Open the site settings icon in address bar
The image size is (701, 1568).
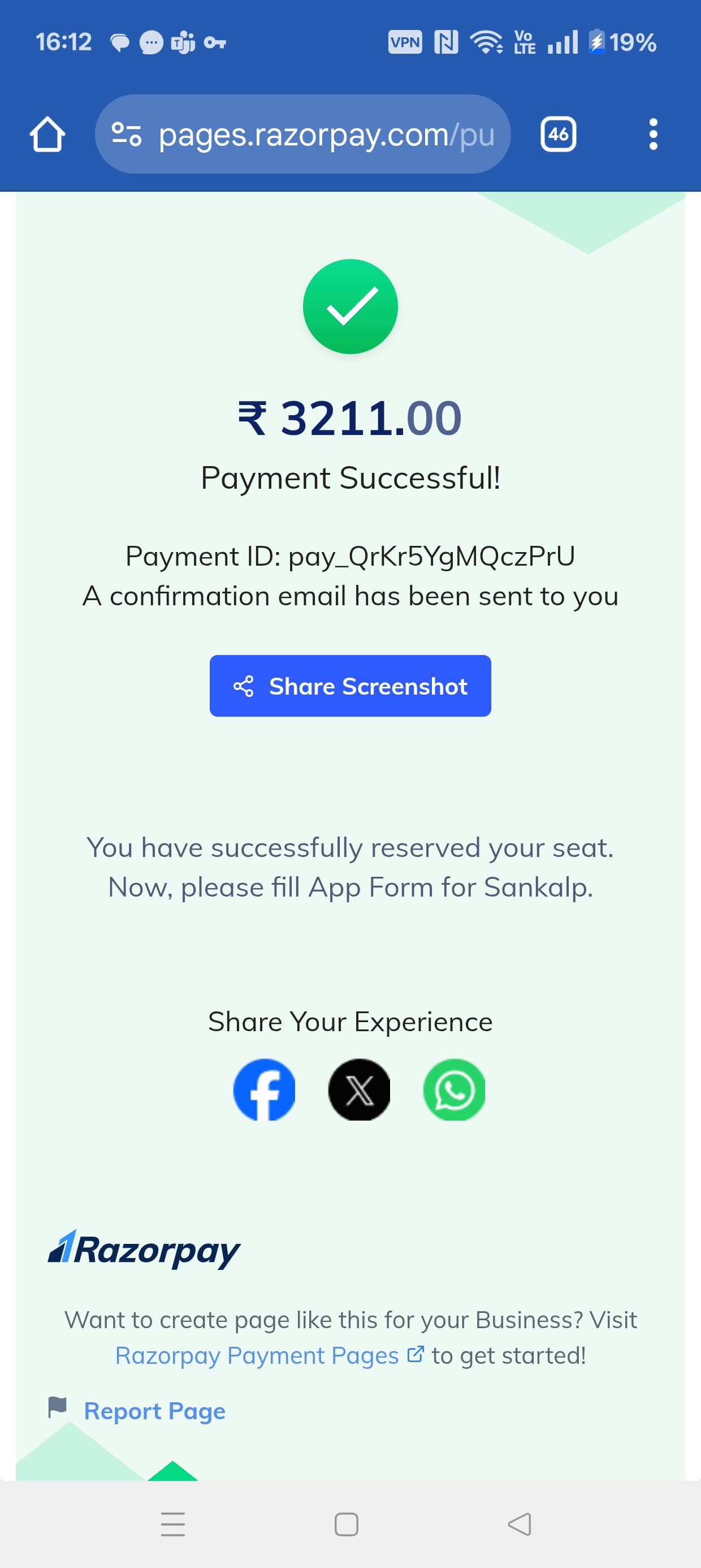(127, 134)
